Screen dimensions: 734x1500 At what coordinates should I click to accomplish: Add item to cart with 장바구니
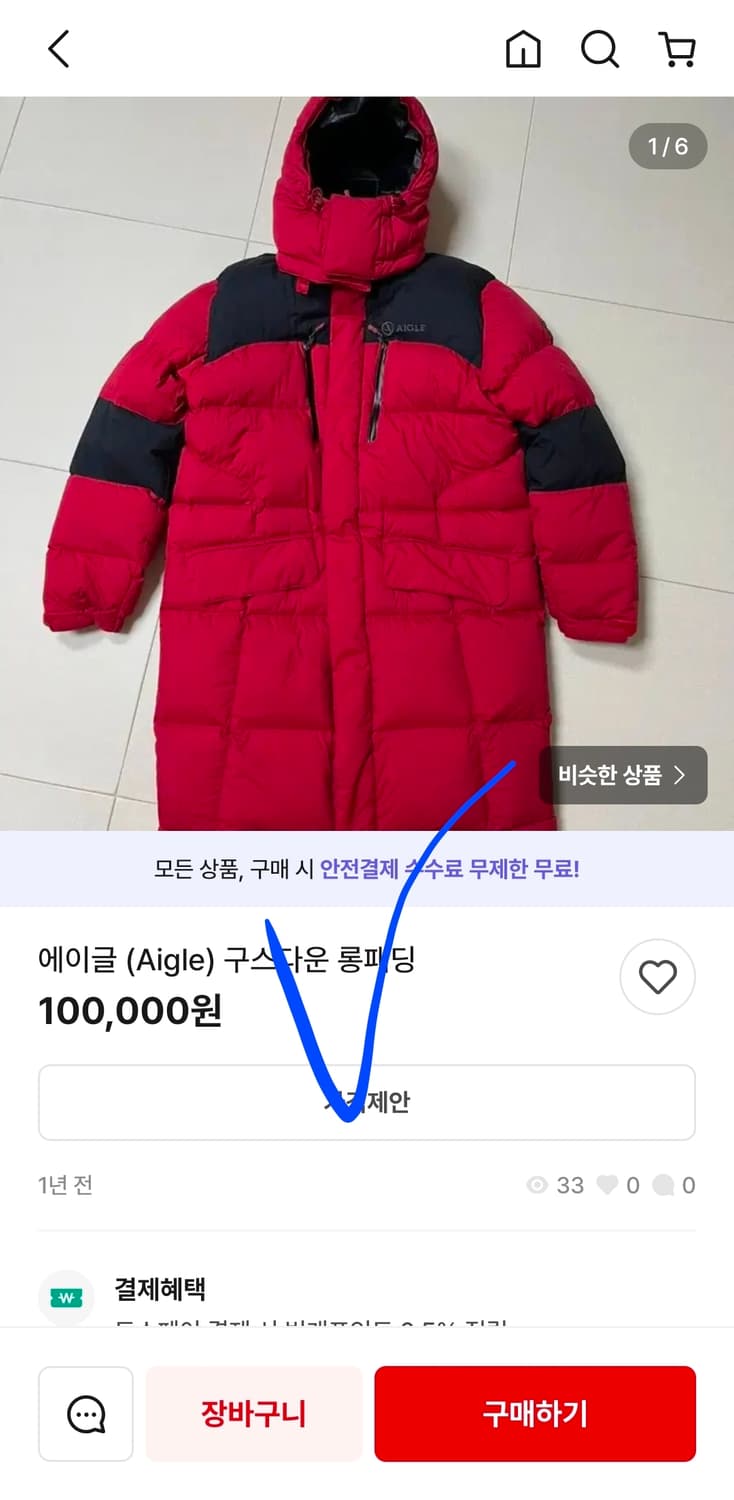[x=253, y=1413]
